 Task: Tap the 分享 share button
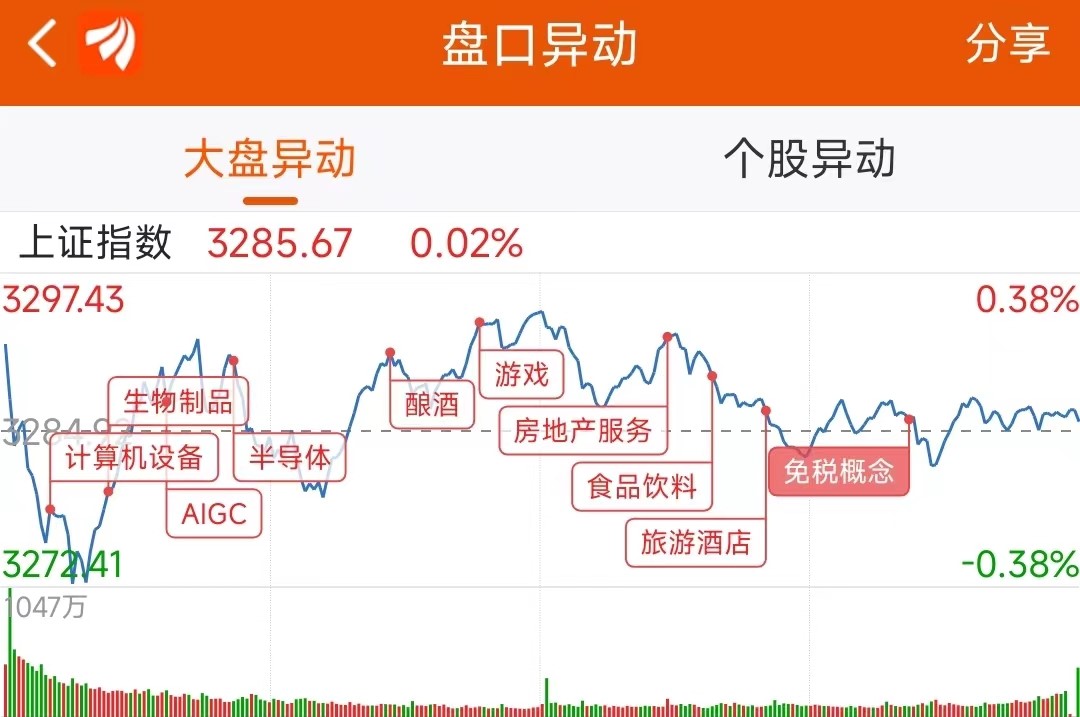point(1008,43)
